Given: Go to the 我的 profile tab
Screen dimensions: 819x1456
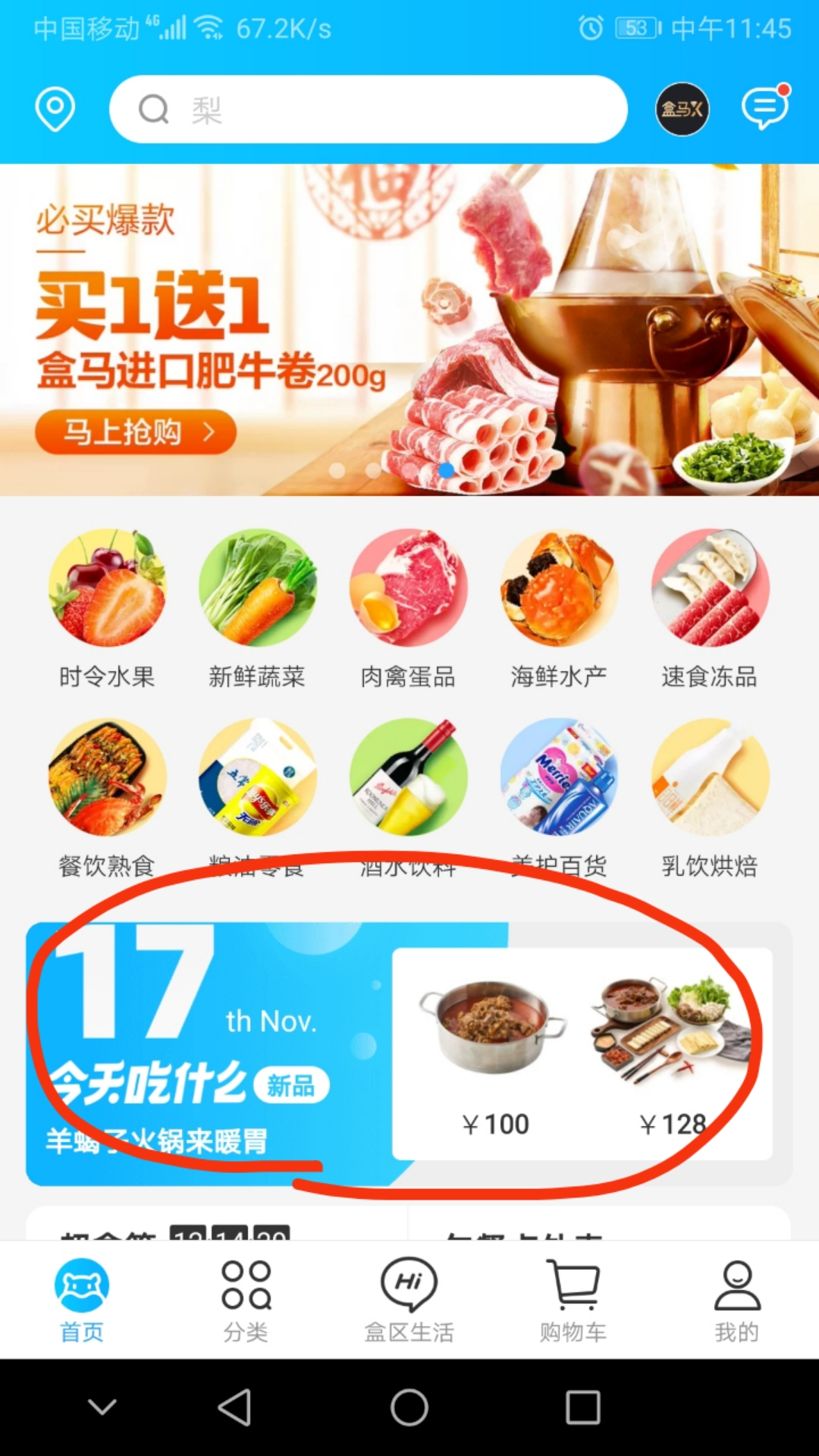Looking at the screenshot, I should [736, 1300].
